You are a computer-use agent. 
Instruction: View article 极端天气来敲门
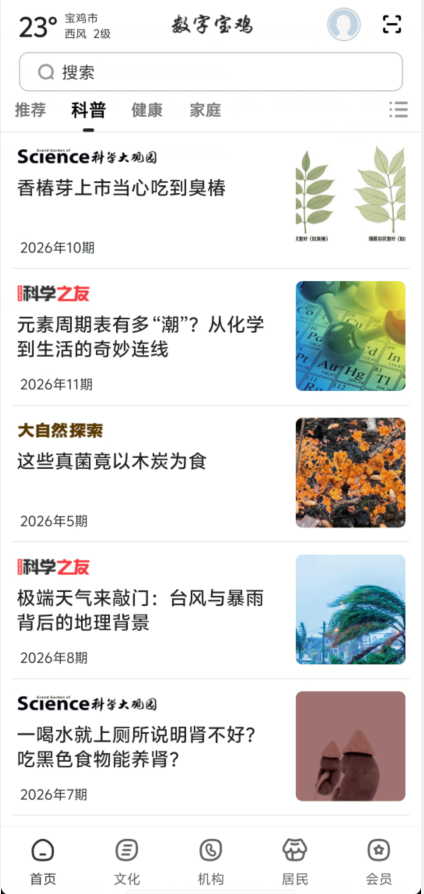[211, 610]
